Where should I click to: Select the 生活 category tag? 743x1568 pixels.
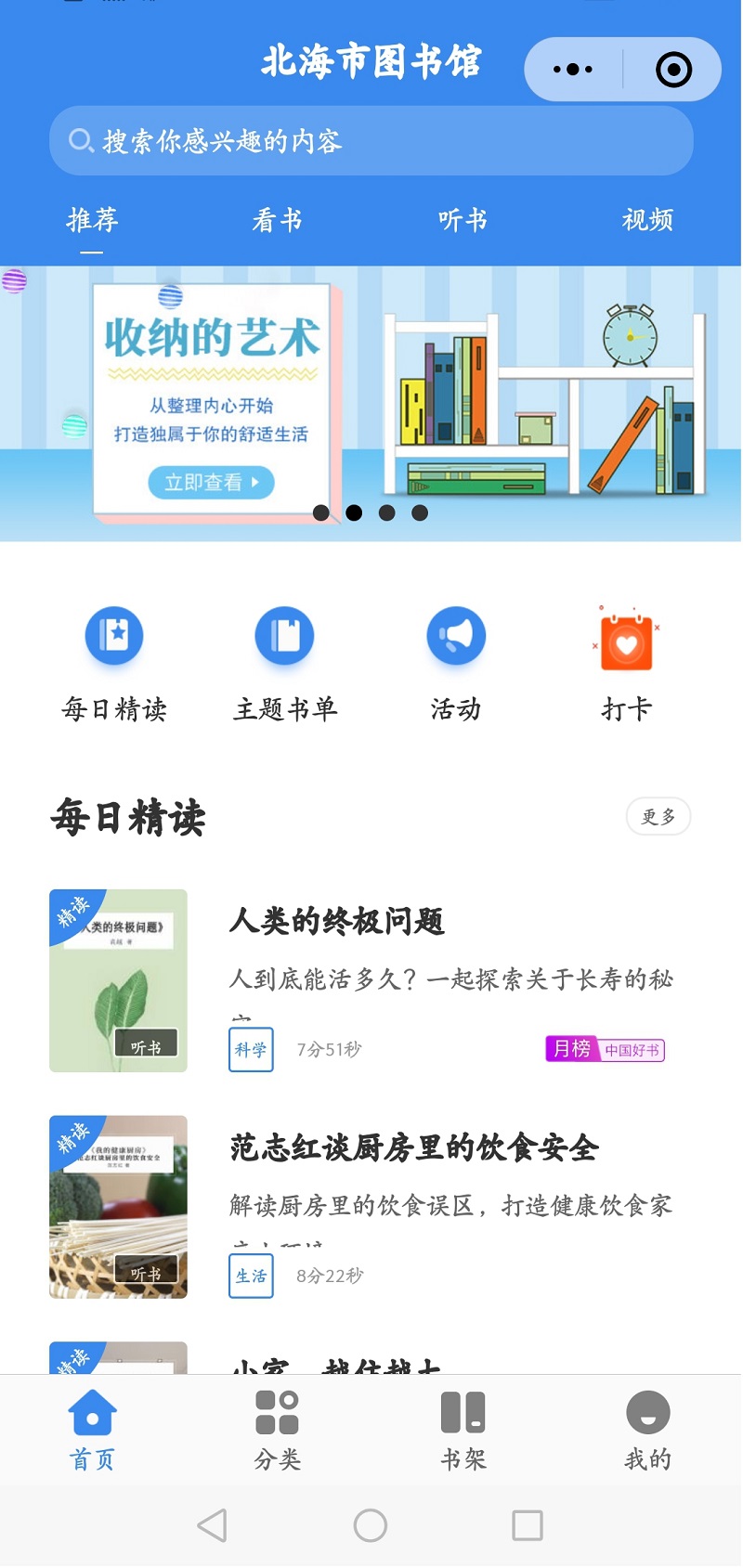[x=251, y=1276]
